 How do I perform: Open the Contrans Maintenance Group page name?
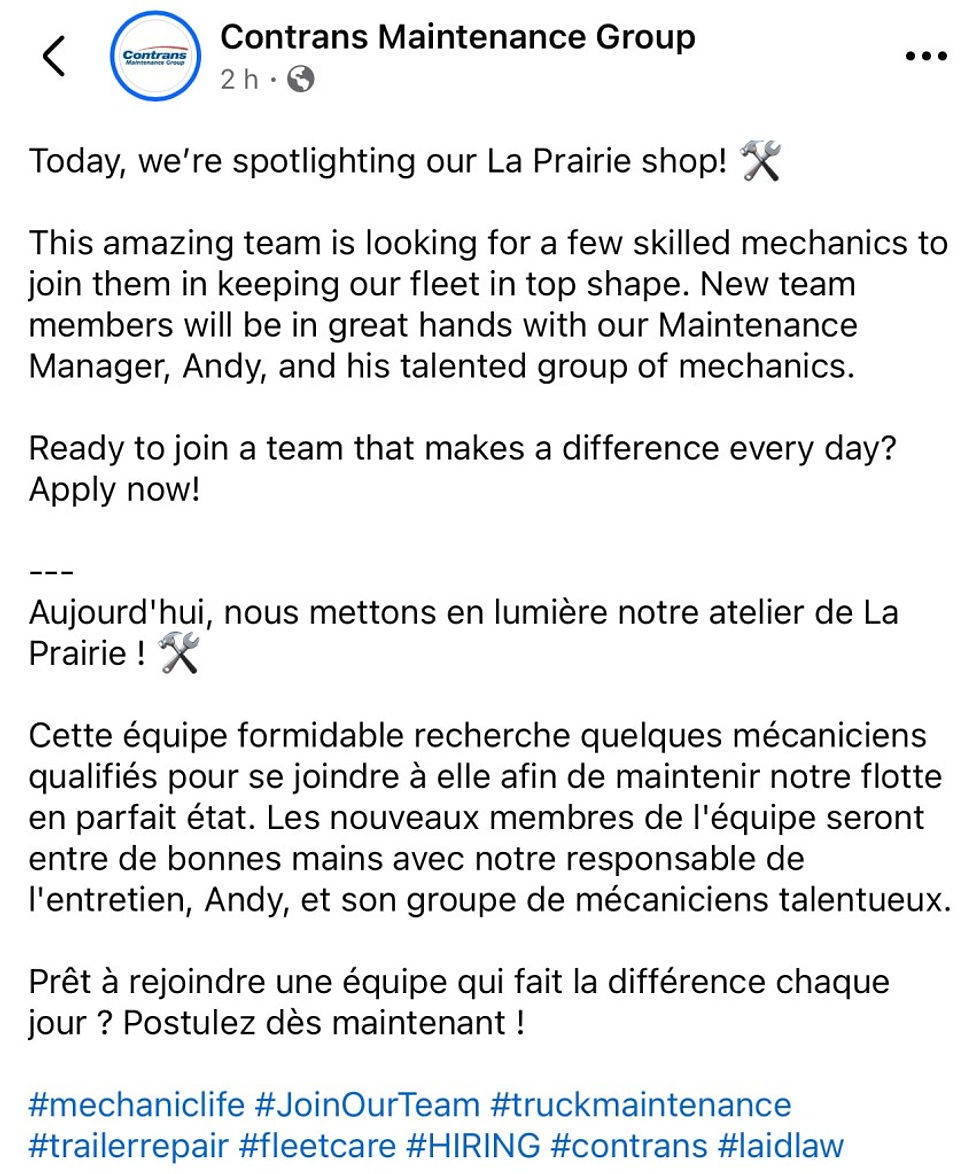click(457, 38)
